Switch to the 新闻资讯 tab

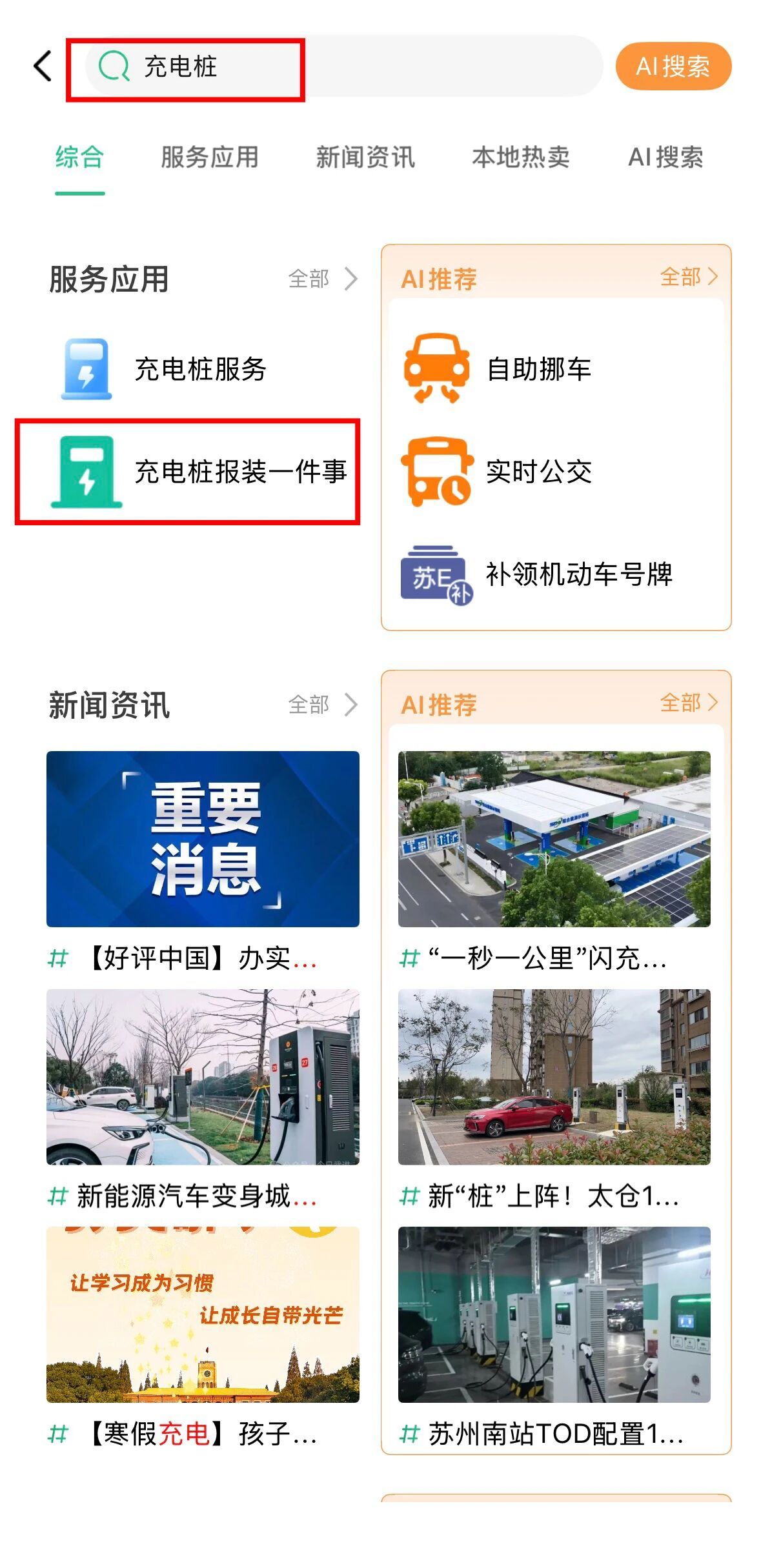coord(365,157)
